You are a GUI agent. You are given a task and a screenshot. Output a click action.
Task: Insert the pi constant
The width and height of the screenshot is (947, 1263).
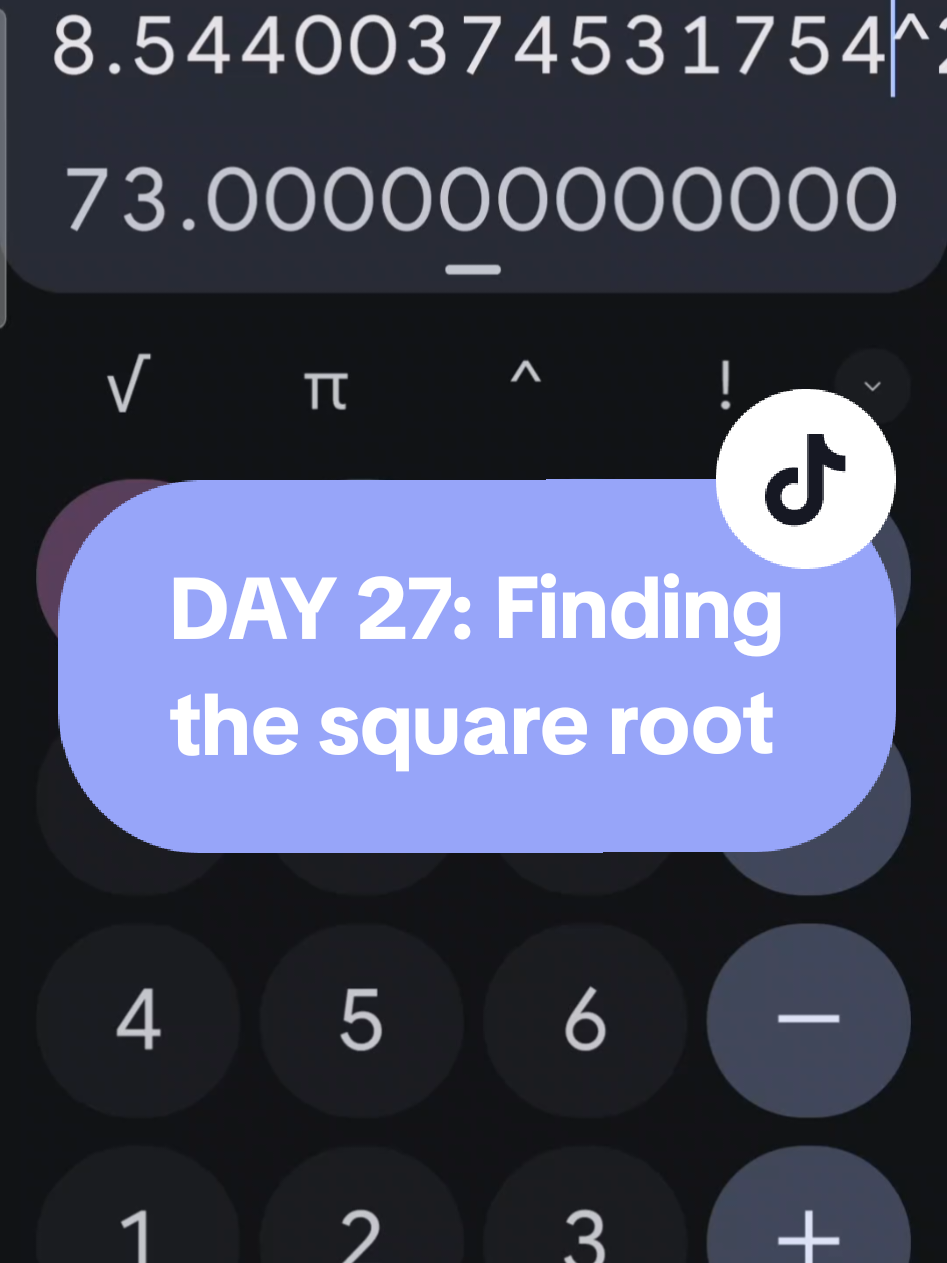click(327, 388)
